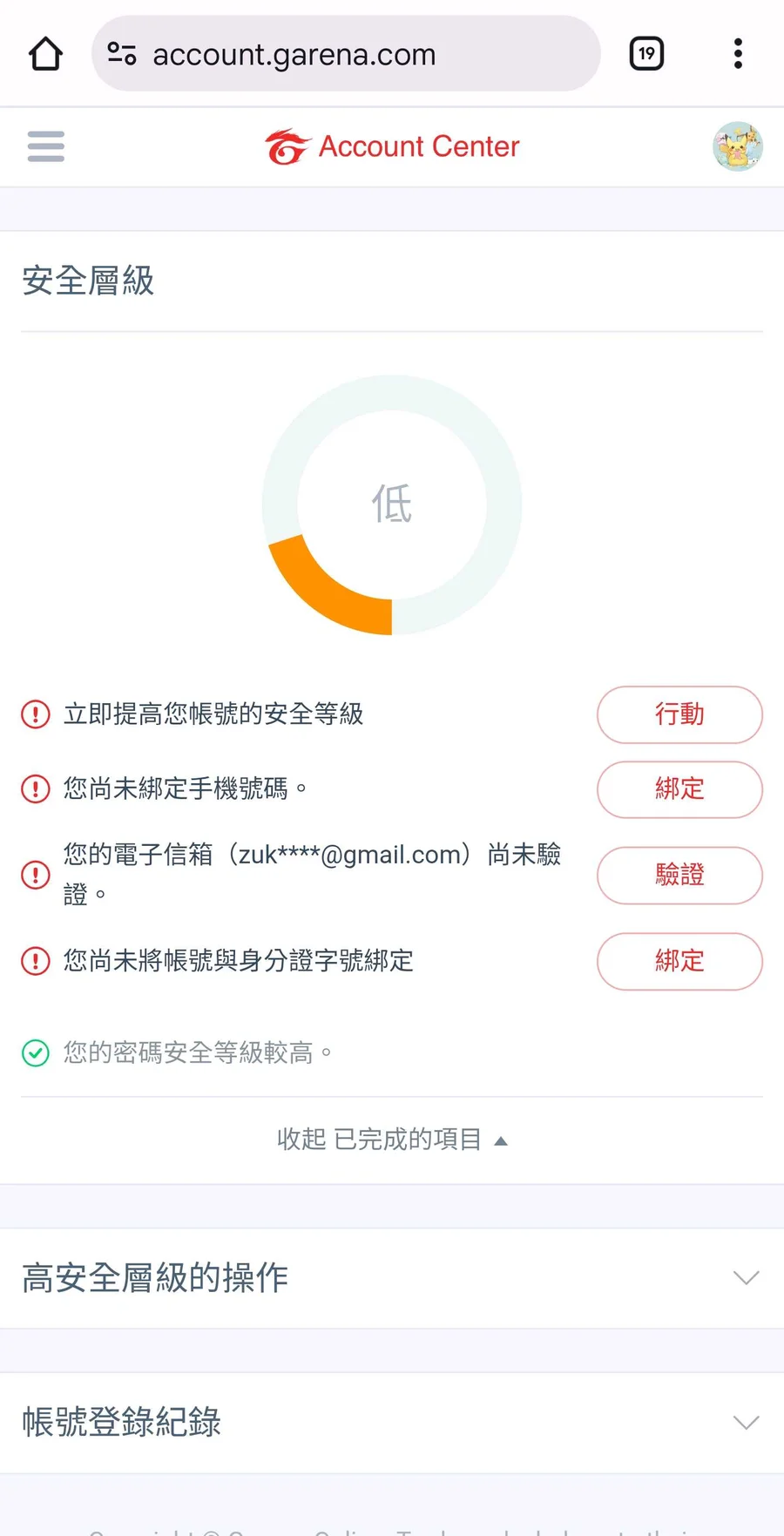
Task: Collapse 已完成的項目 list
Action: click(392, 1140)
